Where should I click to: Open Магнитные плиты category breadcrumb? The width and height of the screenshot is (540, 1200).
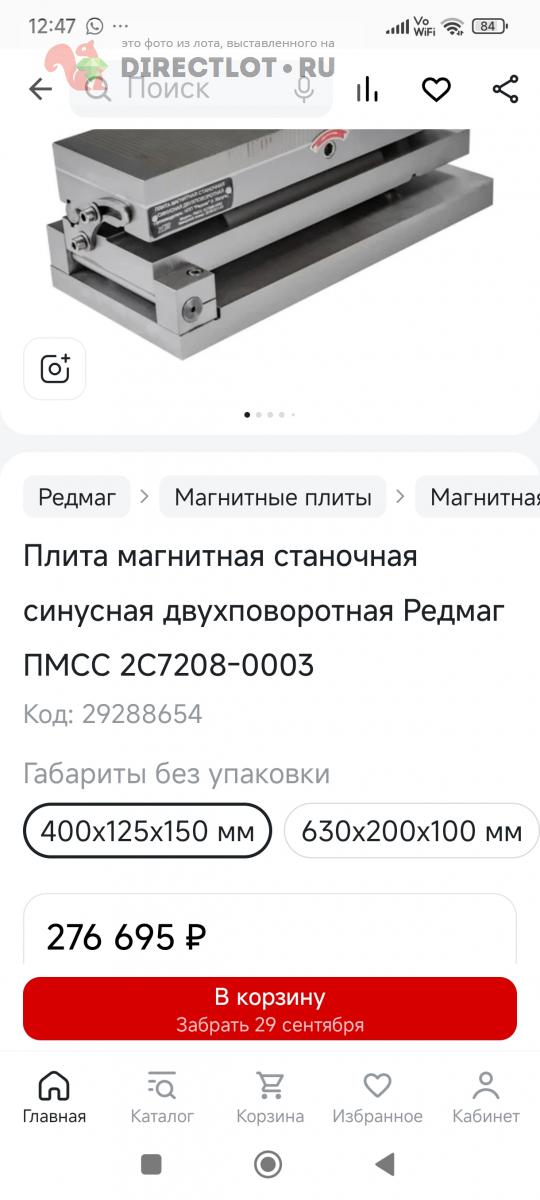273,496
